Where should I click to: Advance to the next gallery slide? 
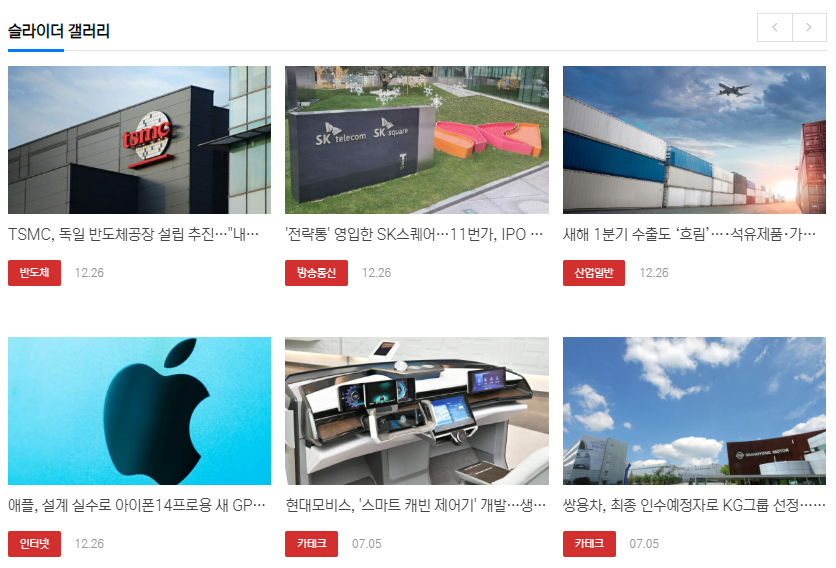tap(809, 28)
